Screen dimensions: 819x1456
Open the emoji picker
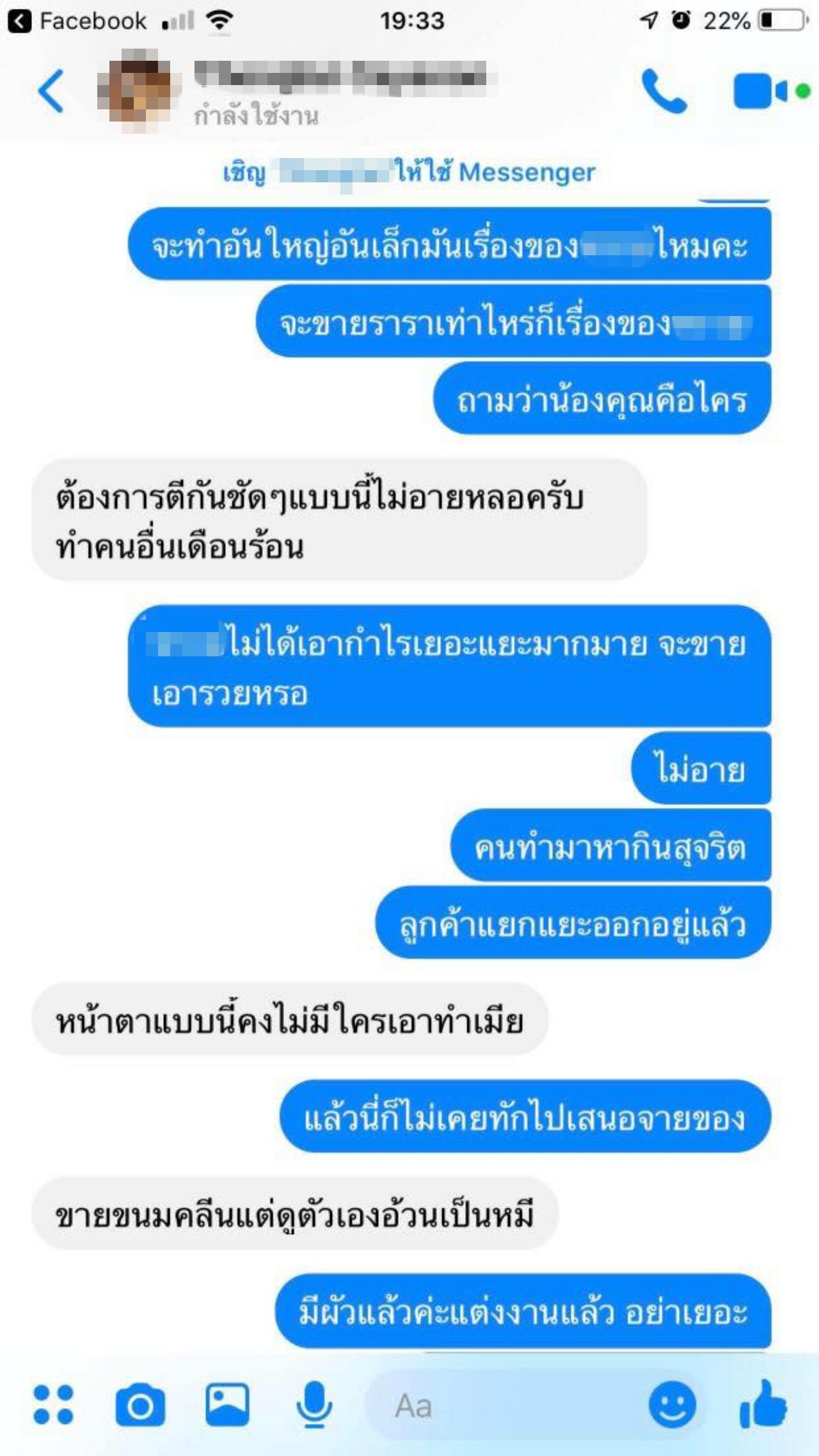click(672, 1405)
